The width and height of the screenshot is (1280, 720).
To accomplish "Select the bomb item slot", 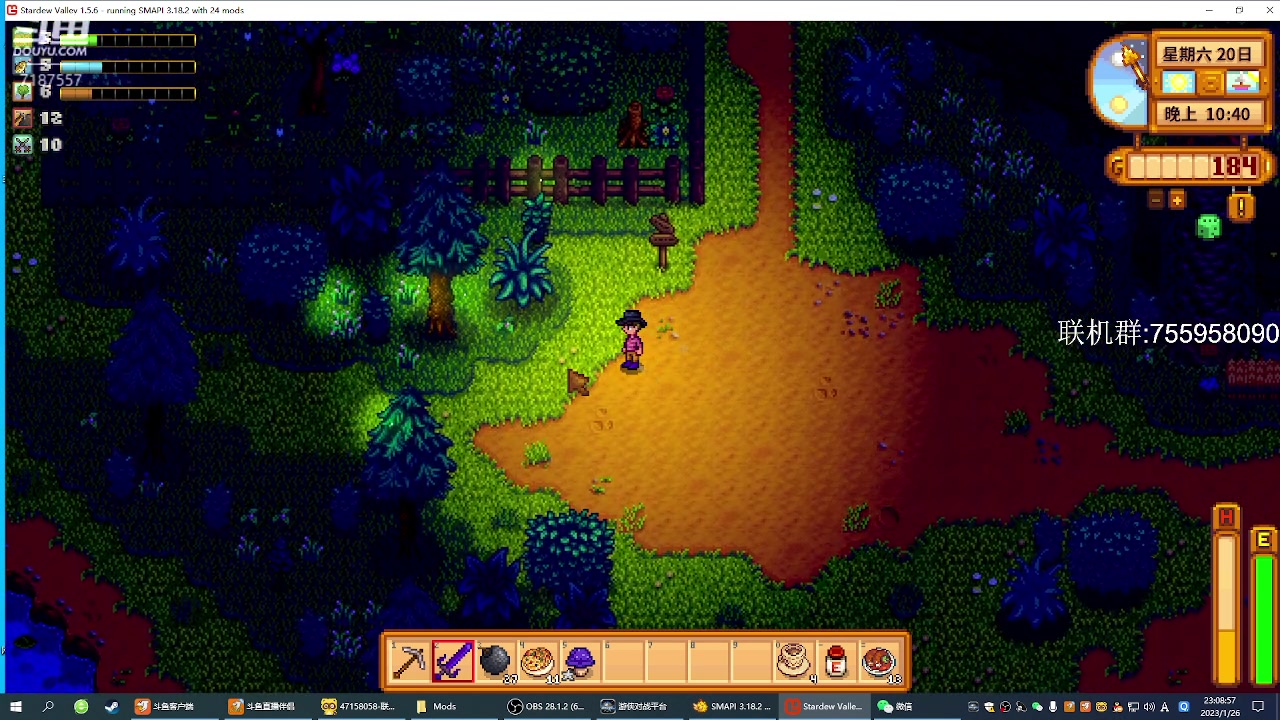I will (x=495, y=661).
